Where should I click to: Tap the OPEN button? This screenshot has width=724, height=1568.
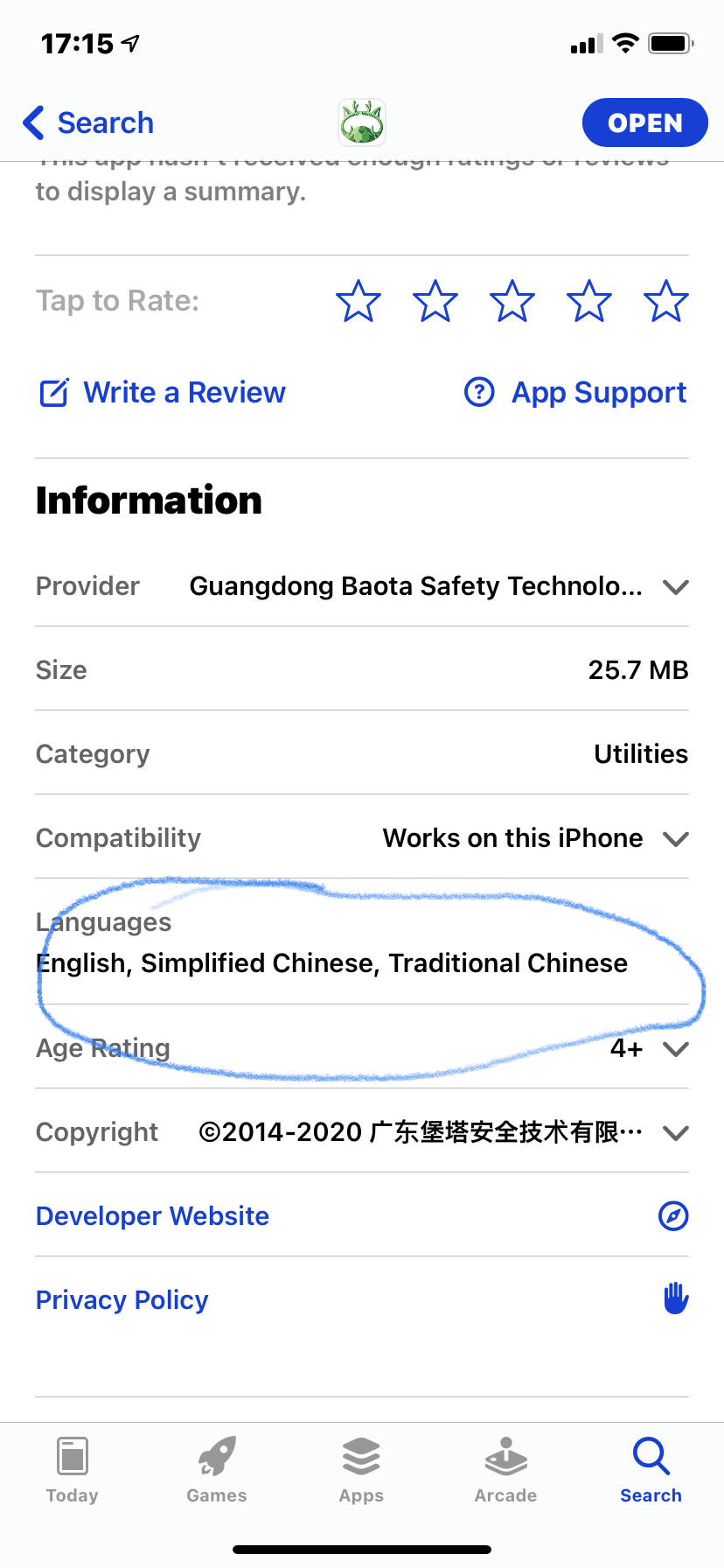[644, 123]
